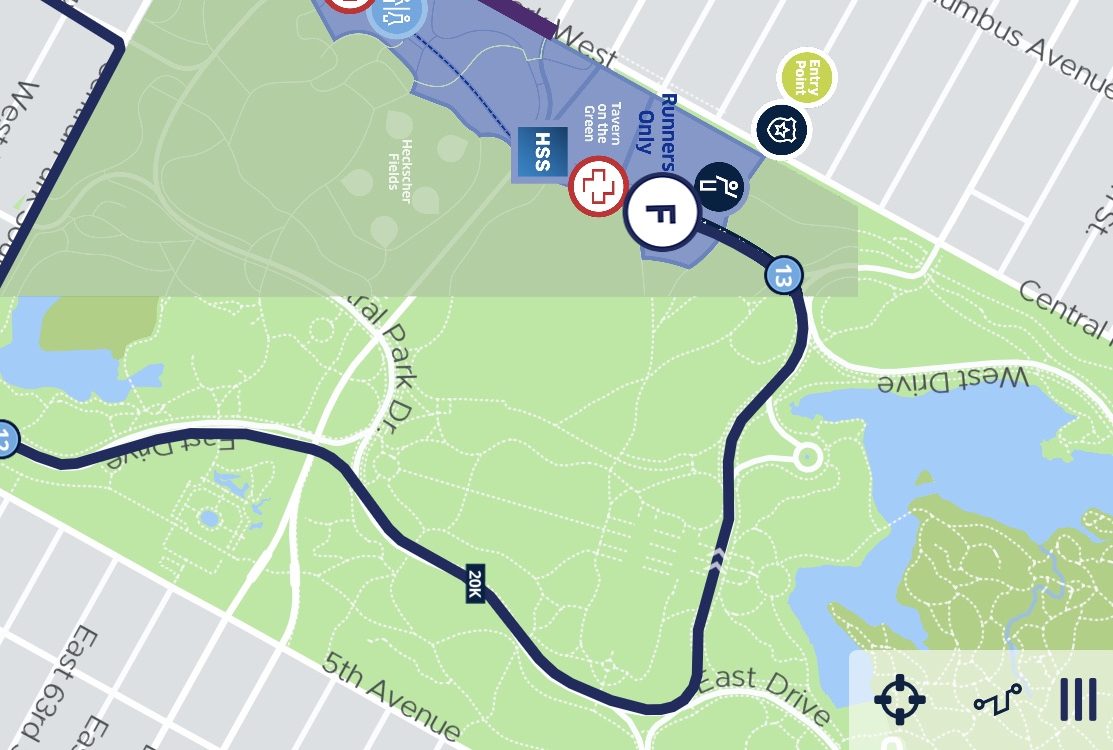Select the finish line F marker
The width and height of the screenshot is (1113, 750).
click(661, 213)
